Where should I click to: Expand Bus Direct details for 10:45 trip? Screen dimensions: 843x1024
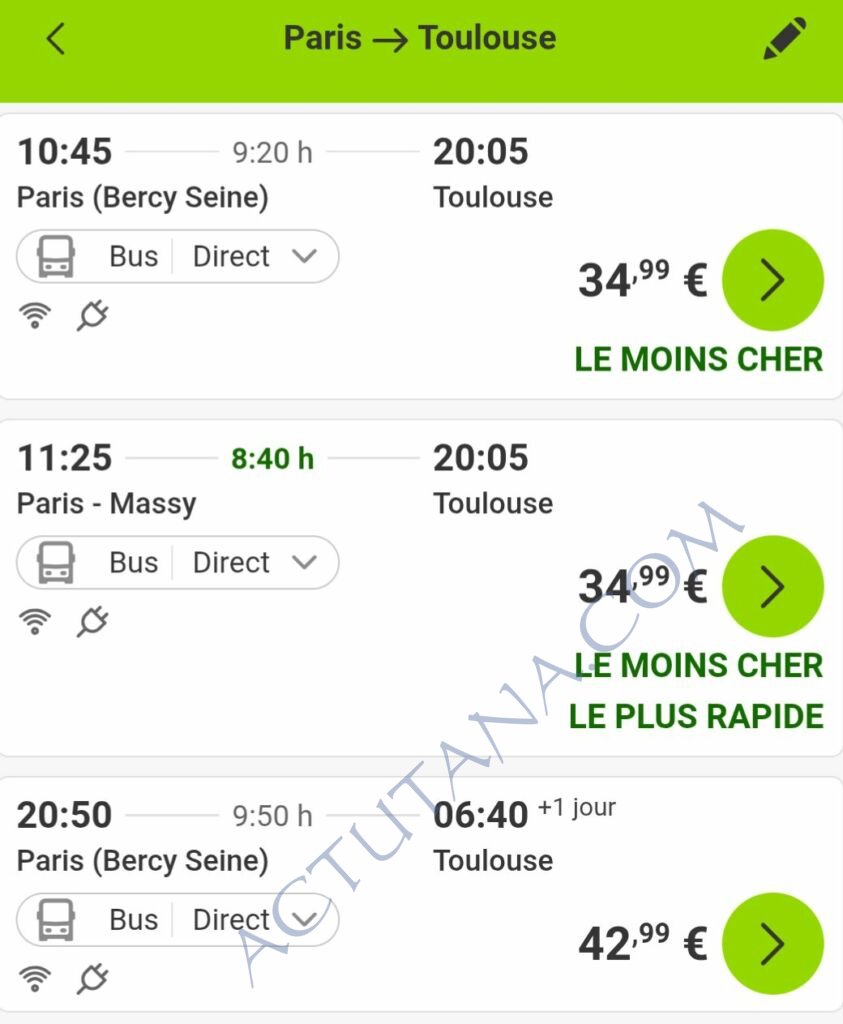(x=178, y=257)
